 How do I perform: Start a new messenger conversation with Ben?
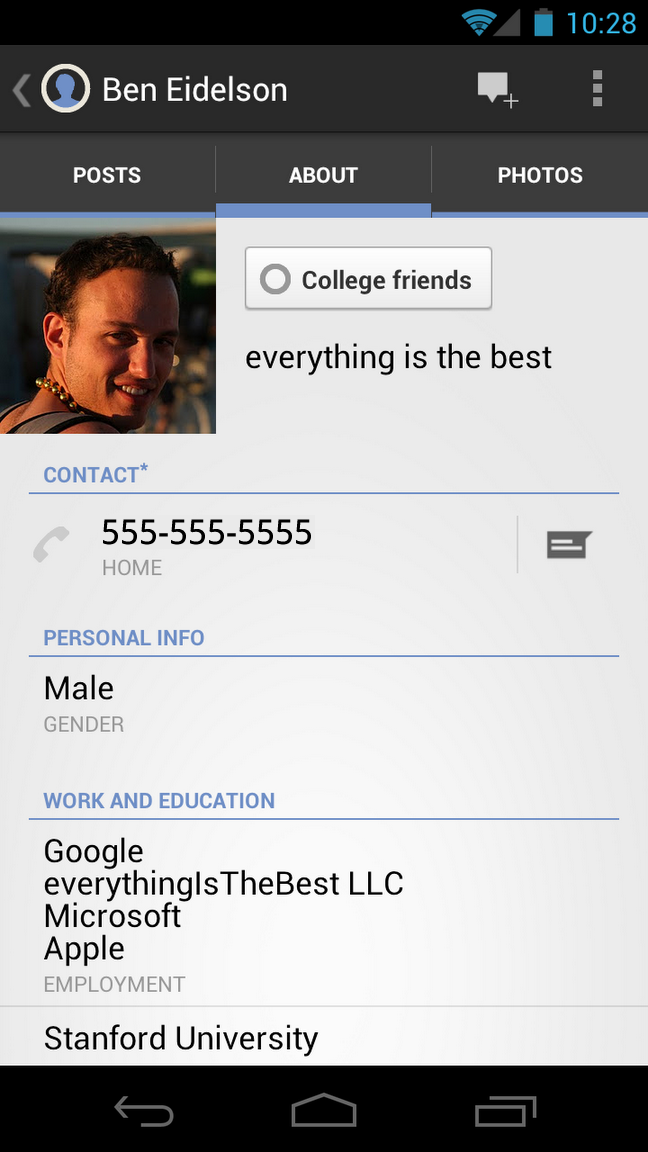[x=497, y=90]
